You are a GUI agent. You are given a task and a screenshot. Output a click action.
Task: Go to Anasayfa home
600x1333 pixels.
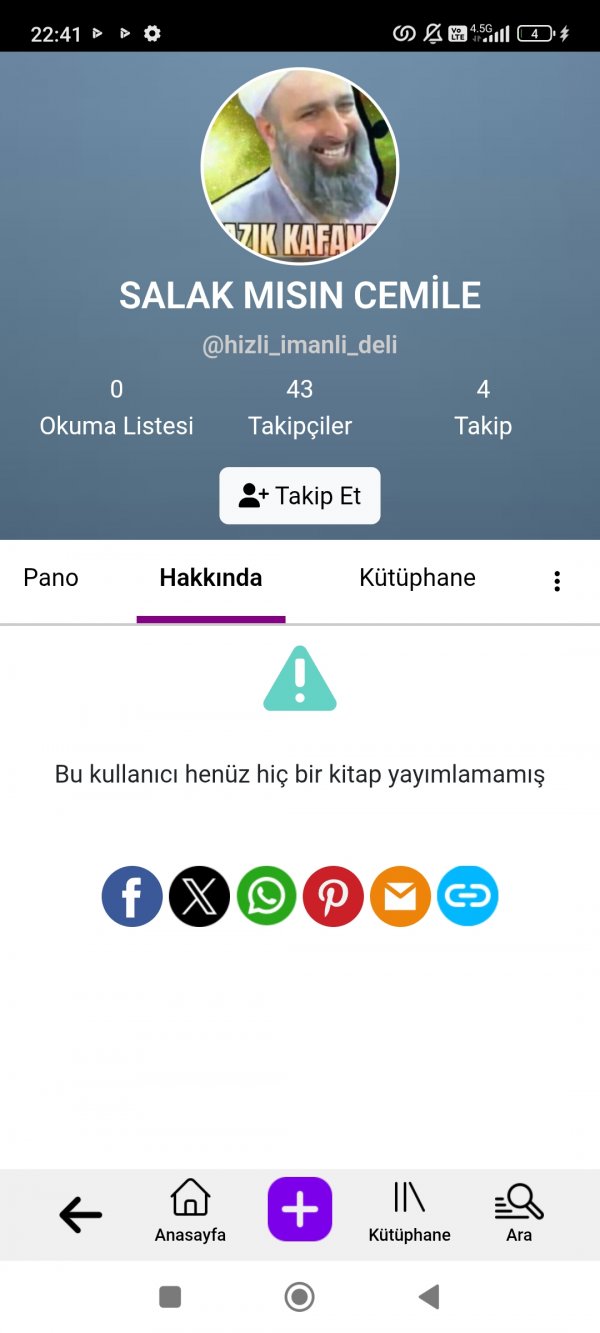(x=190, y=1212)
